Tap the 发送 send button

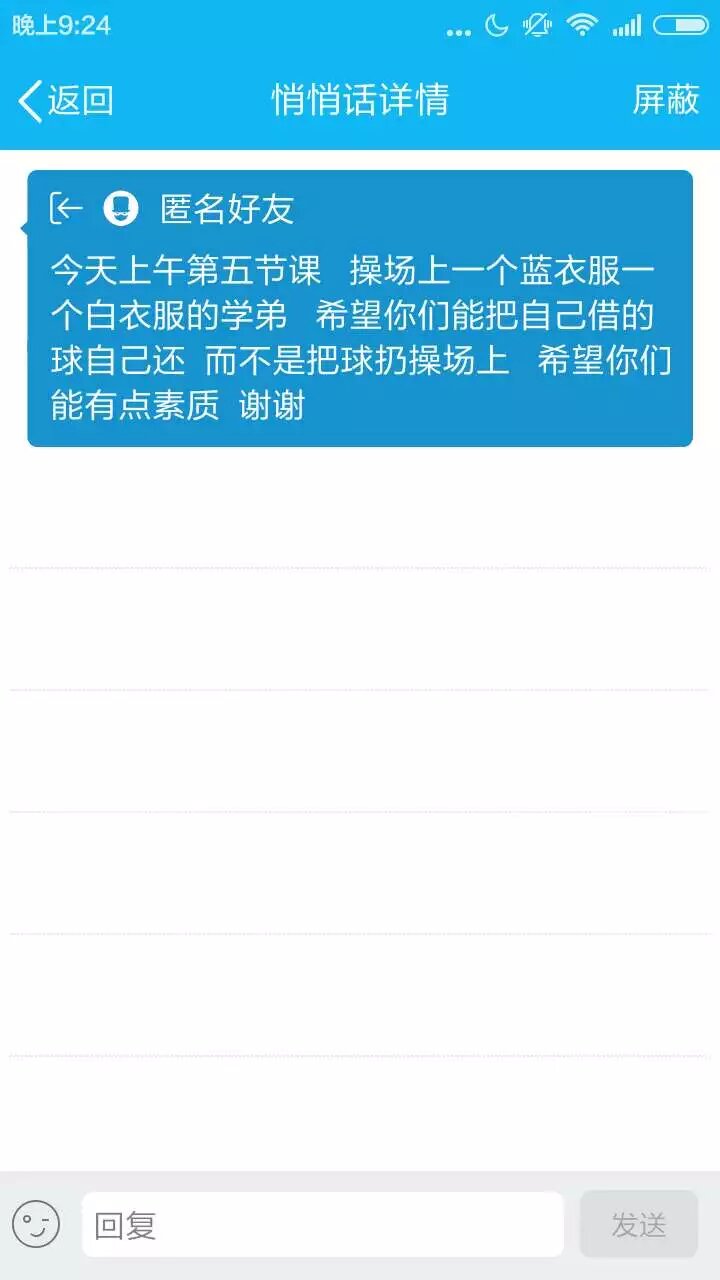click(638, 1225)
